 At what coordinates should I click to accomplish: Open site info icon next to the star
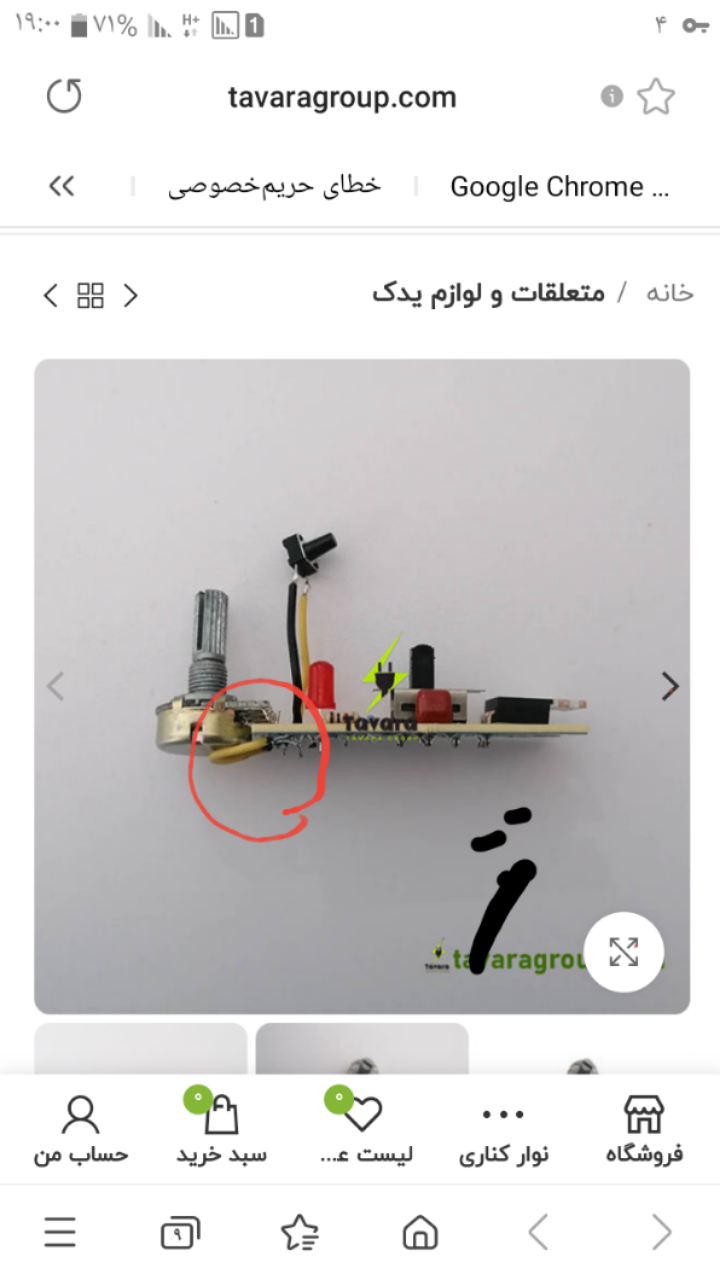tap(612, 97)
